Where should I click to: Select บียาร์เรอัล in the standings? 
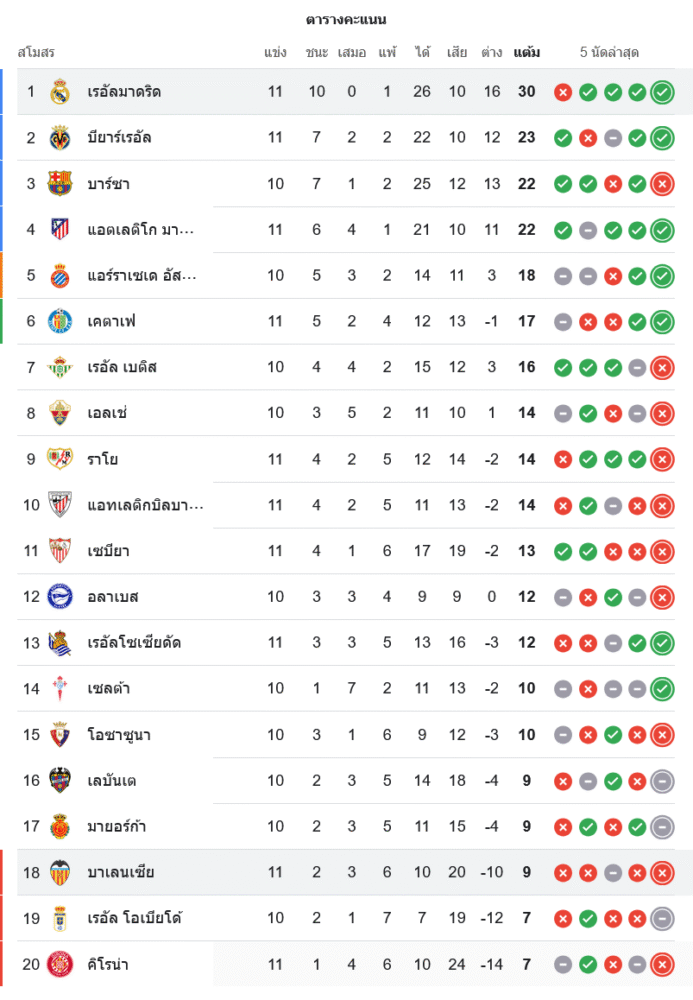(x=119, y=138)
